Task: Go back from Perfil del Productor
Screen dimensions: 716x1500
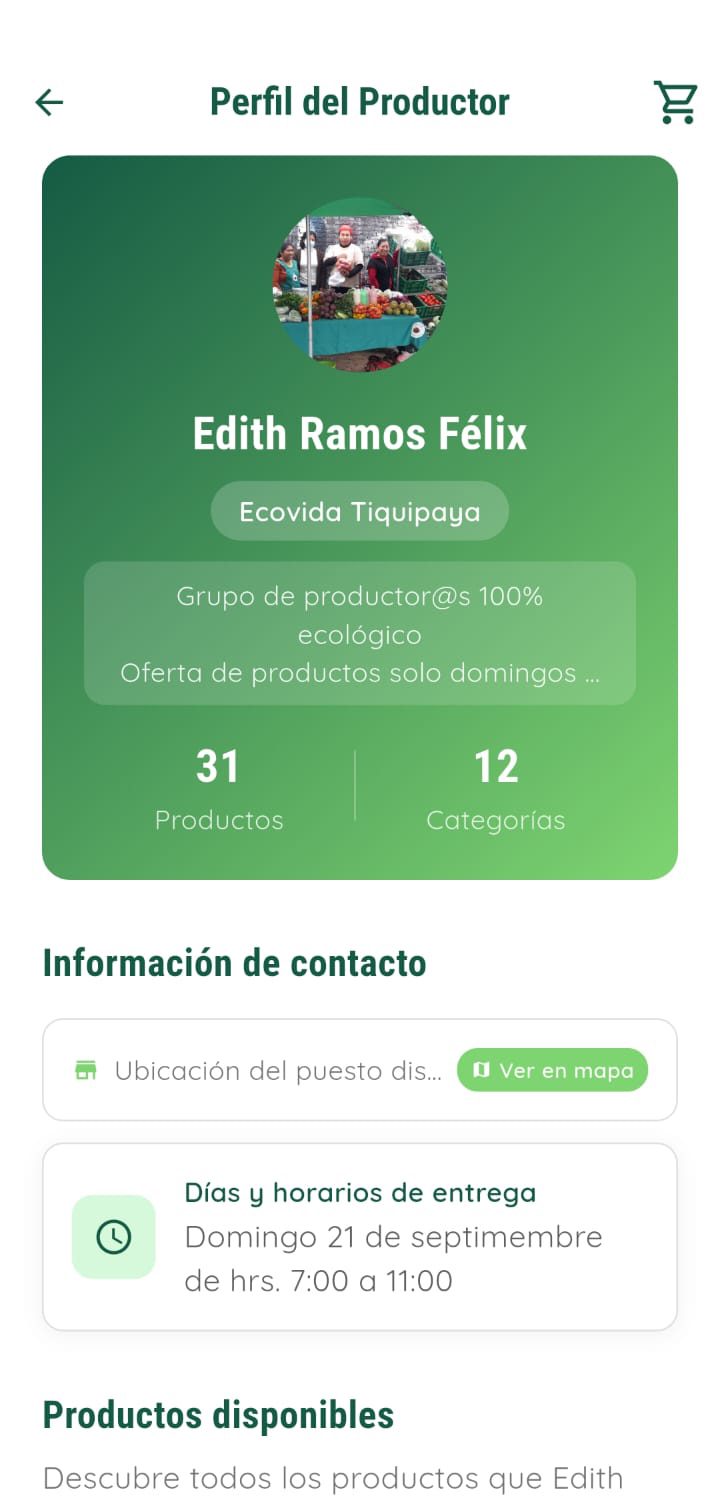Action: pos(49,102)
